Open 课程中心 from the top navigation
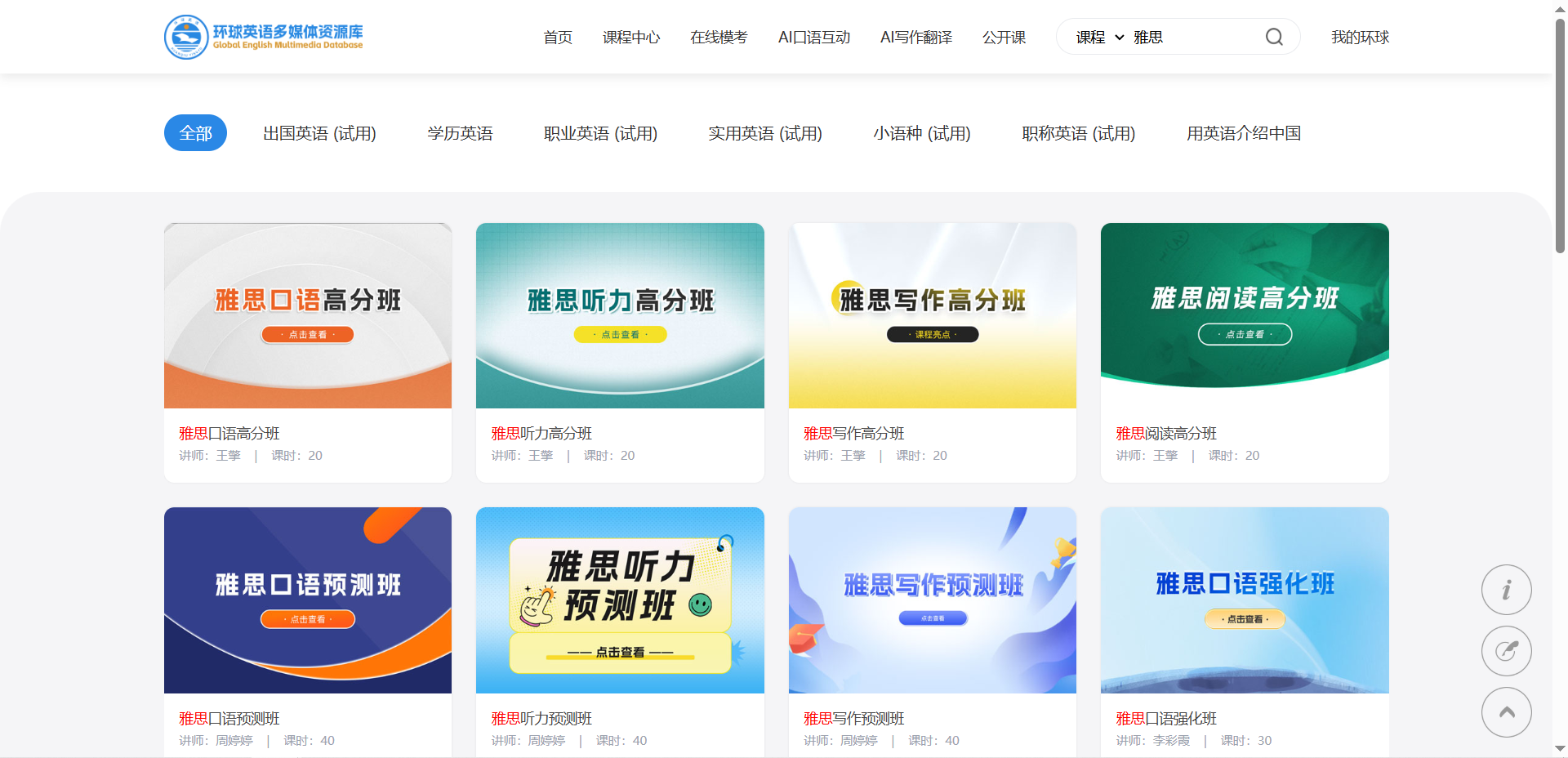The width and height of the screenshot is (1568, 758). coord(631,38)
